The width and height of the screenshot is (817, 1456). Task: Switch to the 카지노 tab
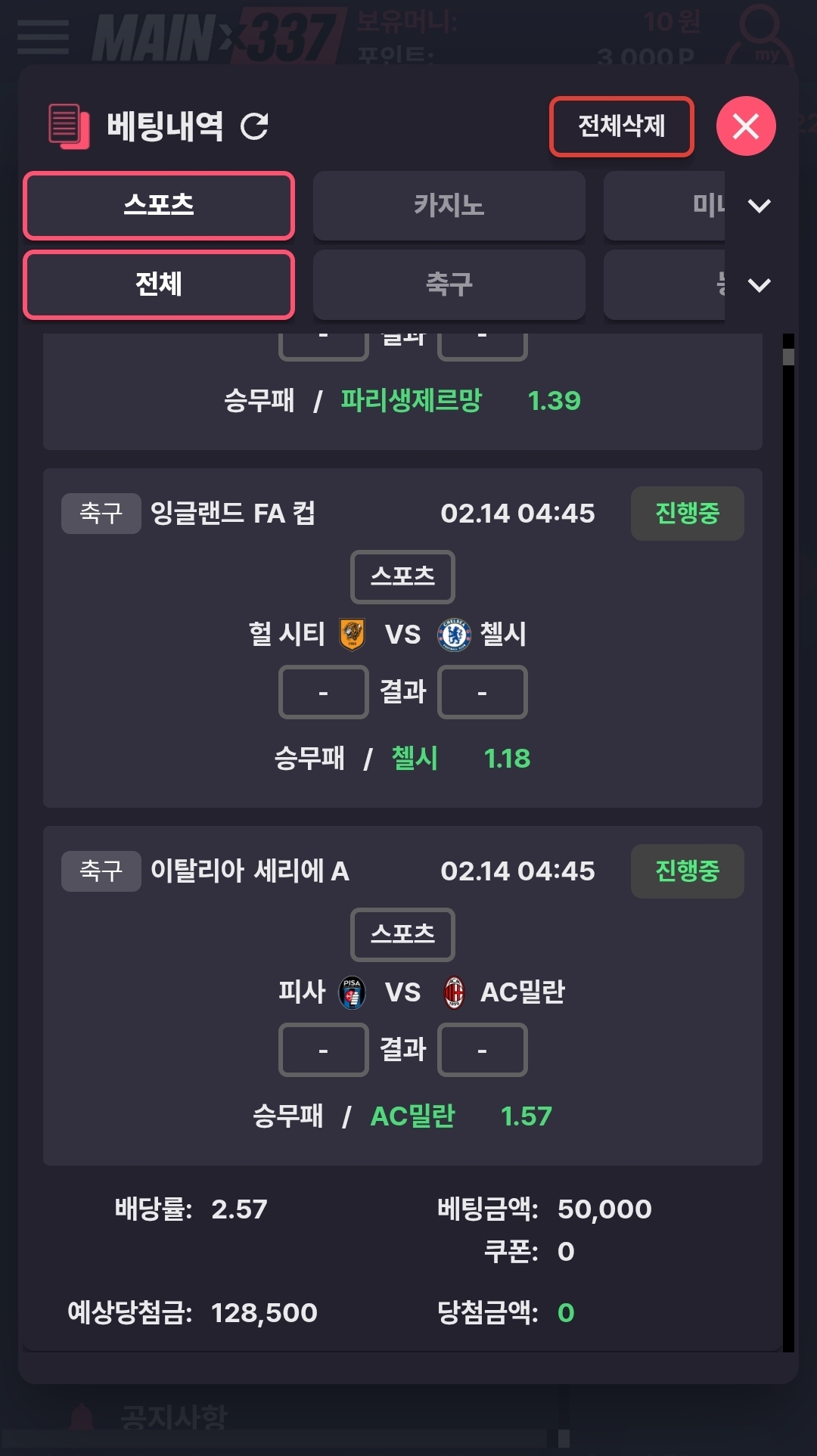tap(449, 206)
